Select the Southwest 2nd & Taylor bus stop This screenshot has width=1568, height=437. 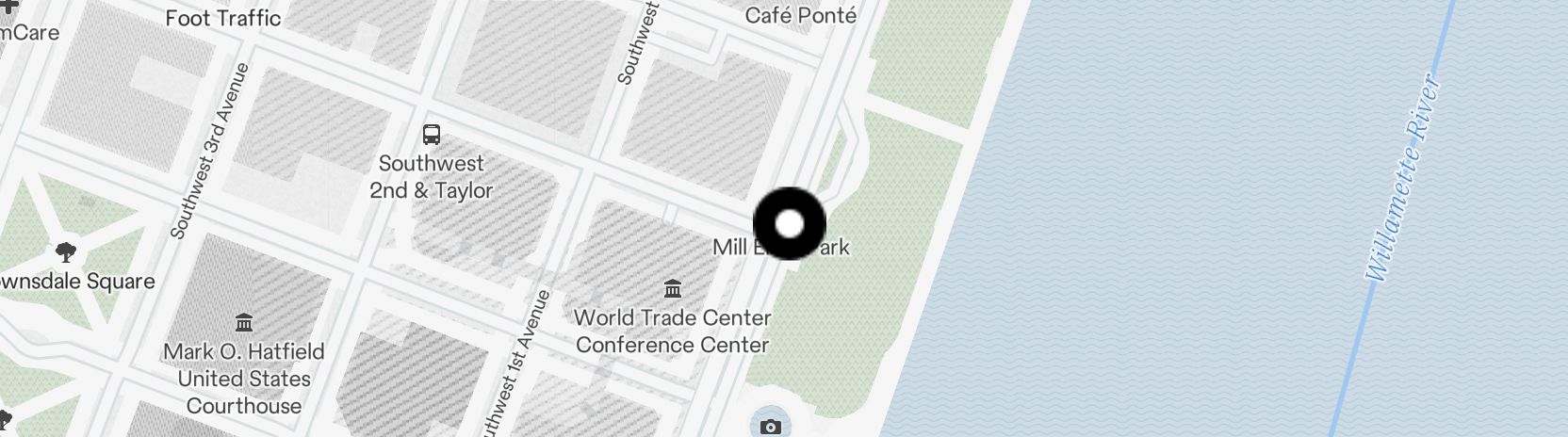click(x=432, y=135)
